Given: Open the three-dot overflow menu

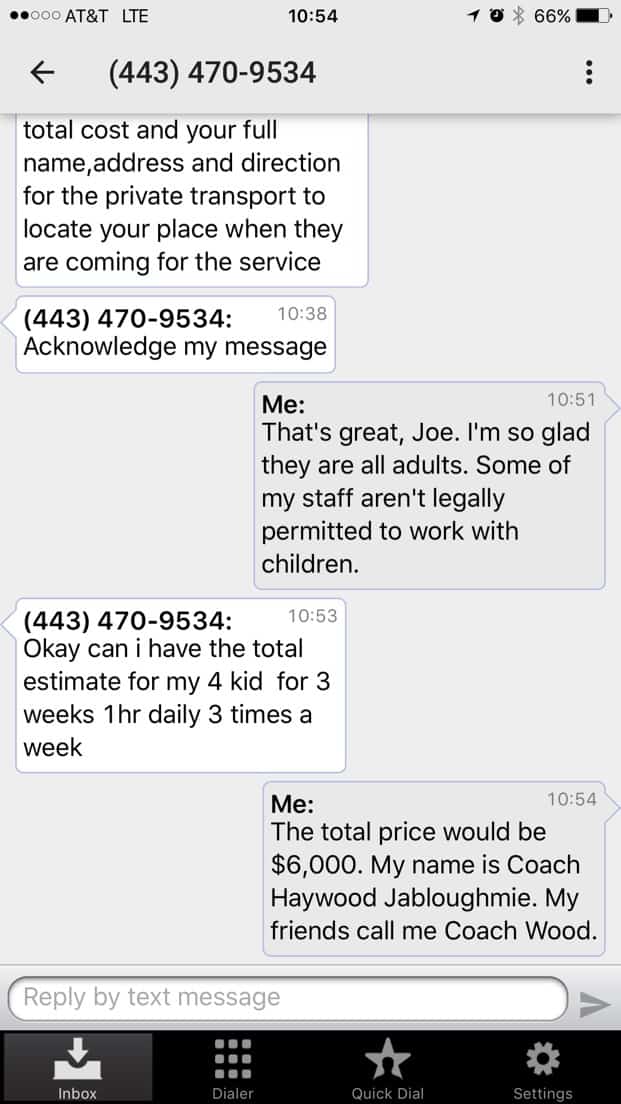Looking at the screenshot, I should pos(589,73).
